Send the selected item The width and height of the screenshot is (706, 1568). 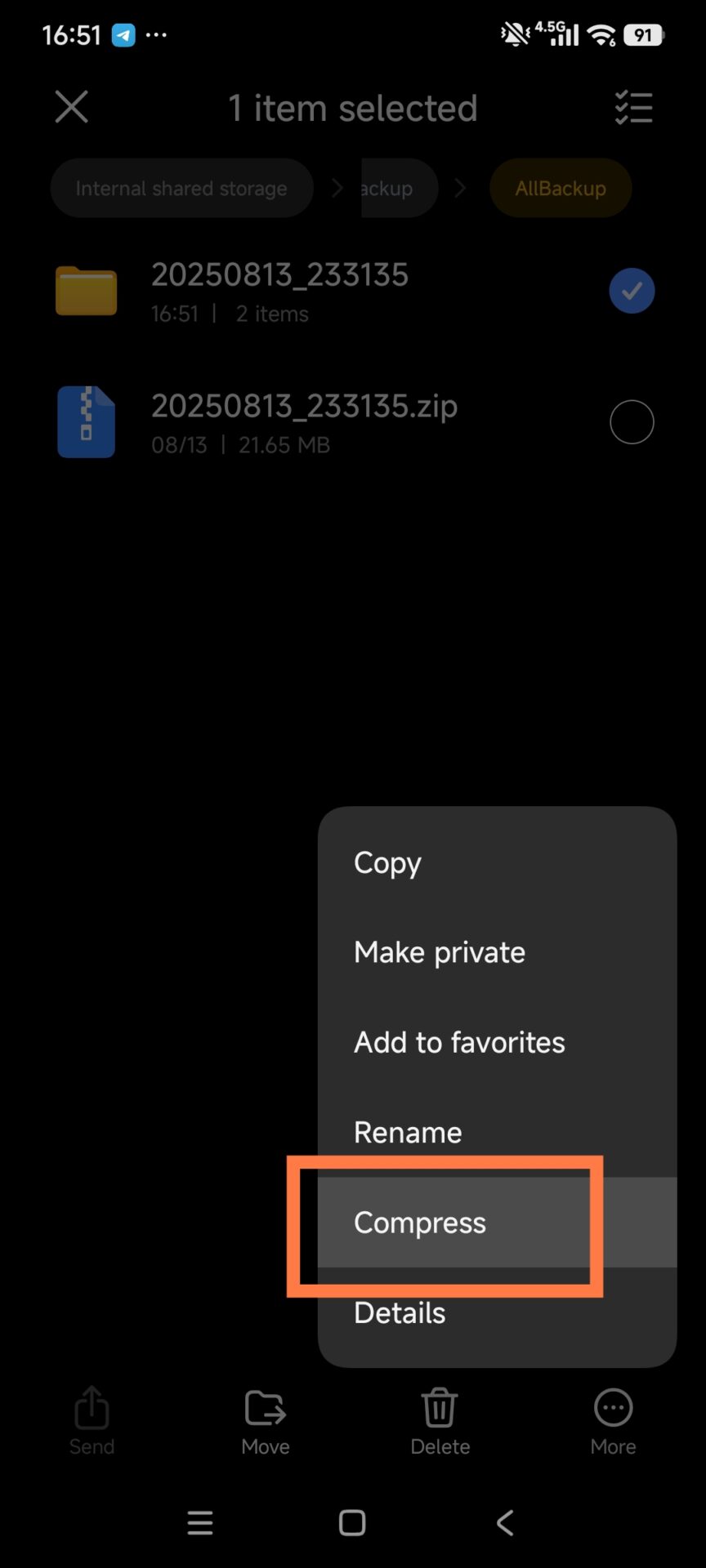point(92,1420)
